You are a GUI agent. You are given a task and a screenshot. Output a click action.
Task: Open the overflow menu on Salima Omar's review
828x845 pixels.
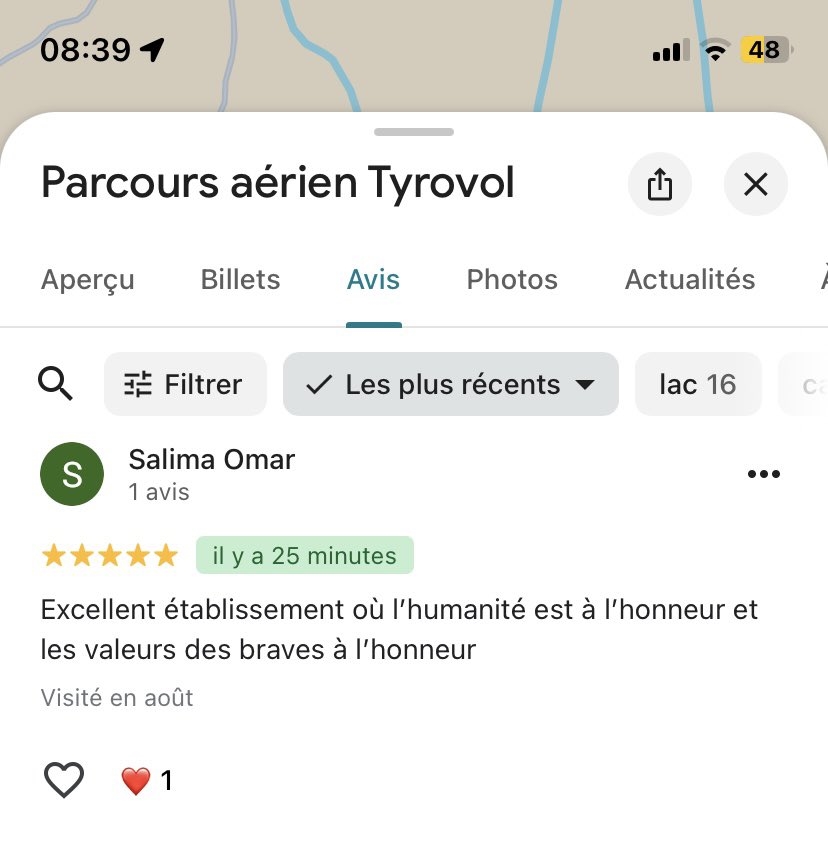(x=763, y=474)
